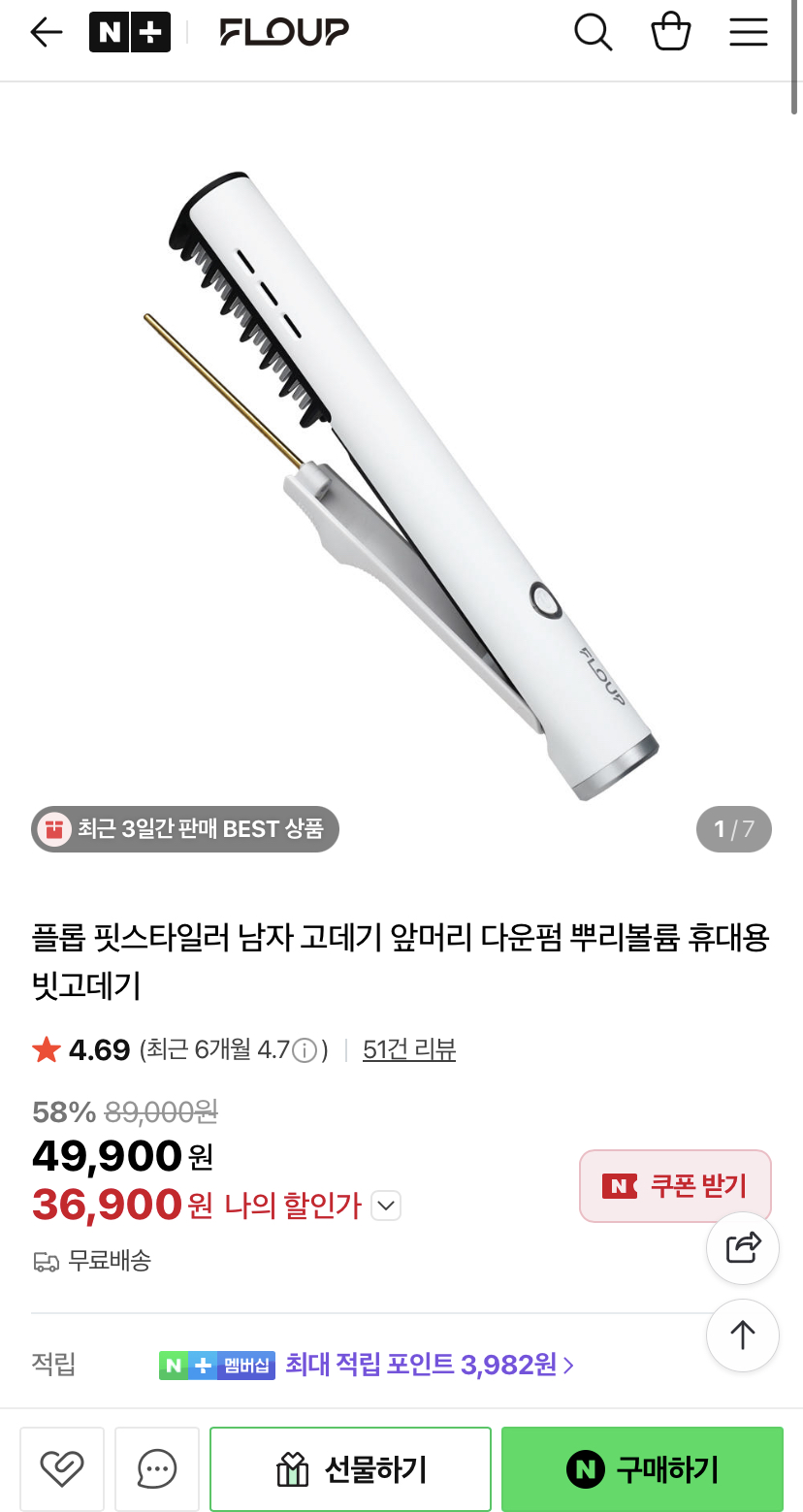The image size is (803, 1512).
Task: Open the FLOUP brand store
Action: coord(284,33)
